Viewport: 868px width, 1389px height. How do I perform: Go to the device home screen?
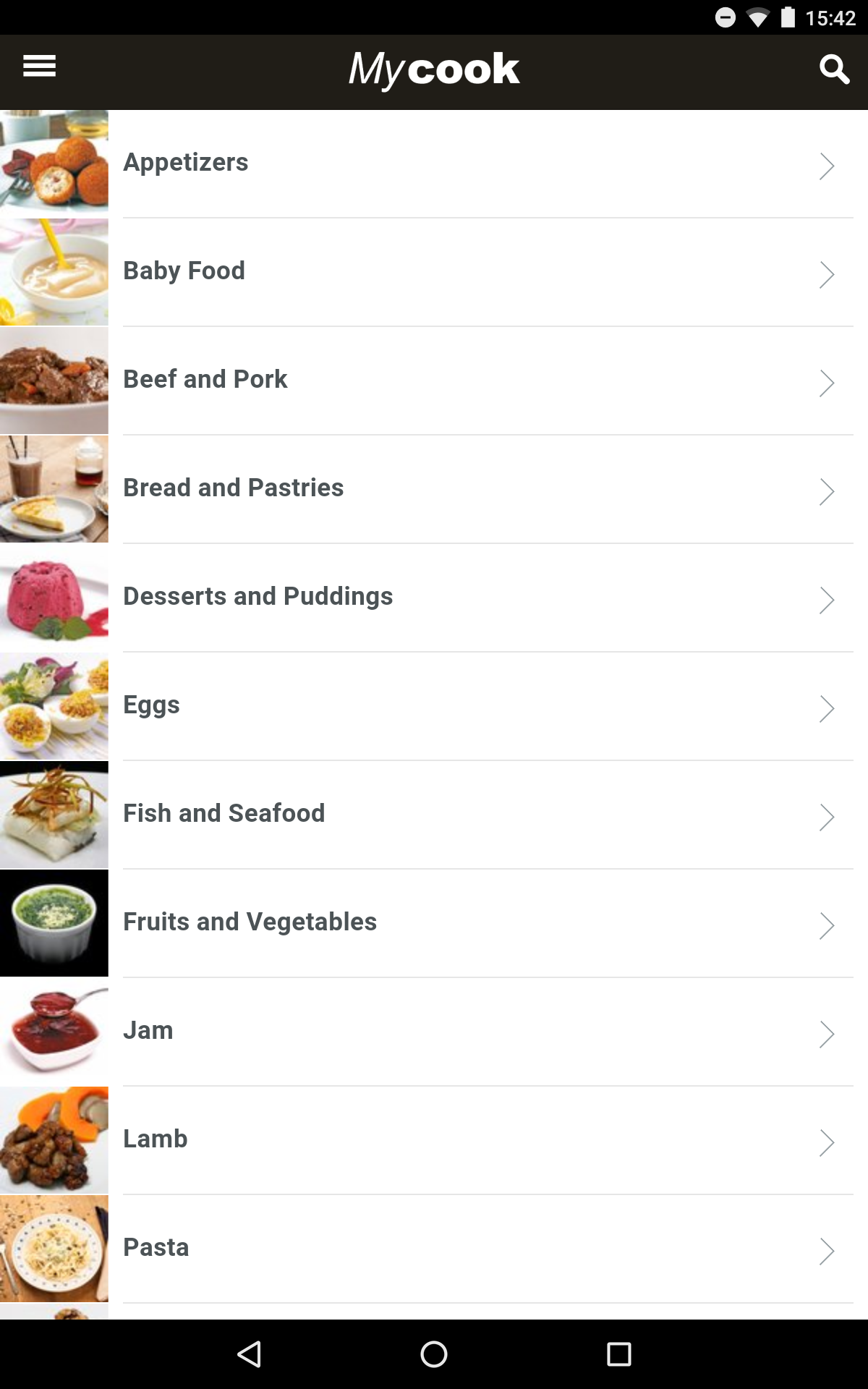[x=434, y=1354]
